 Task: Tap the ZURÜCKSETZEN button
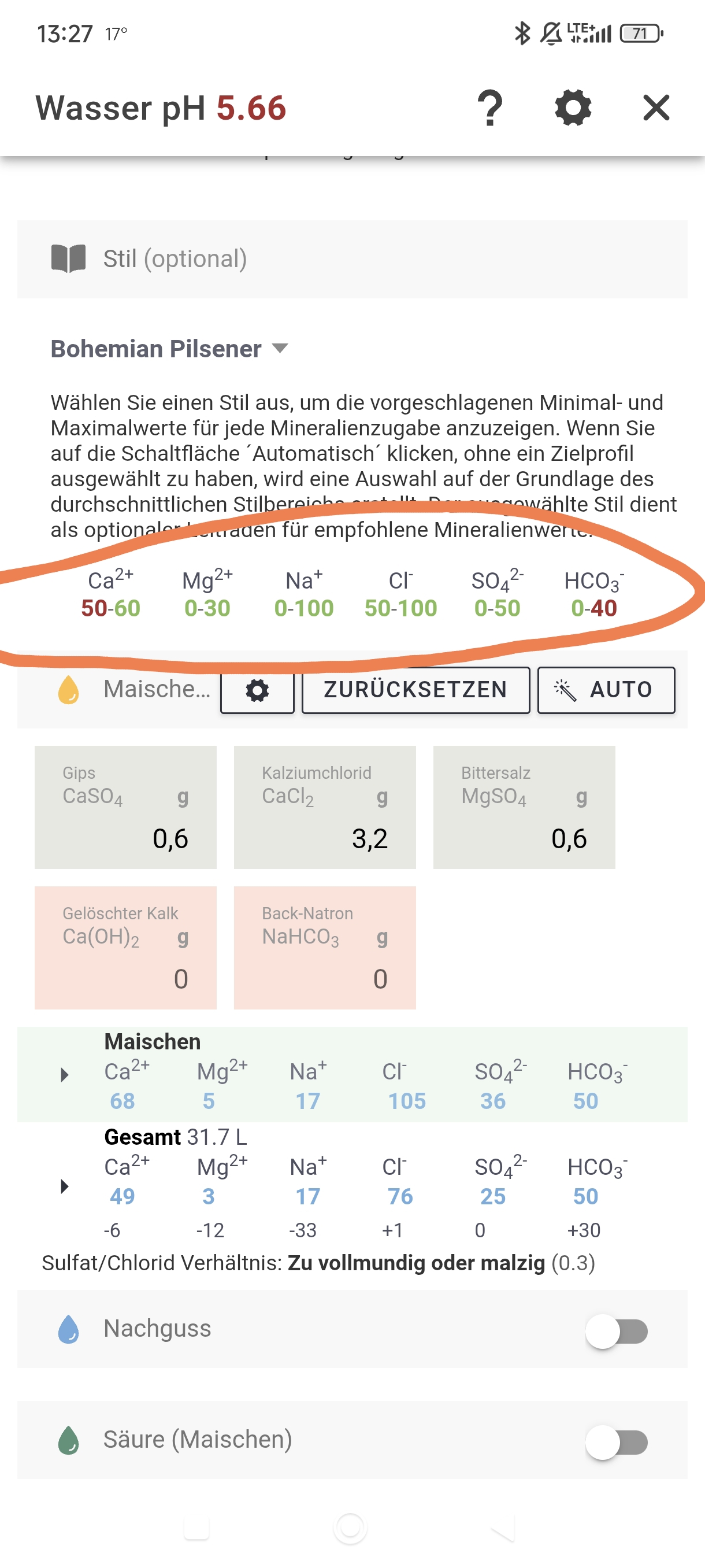tap(415, 690)
